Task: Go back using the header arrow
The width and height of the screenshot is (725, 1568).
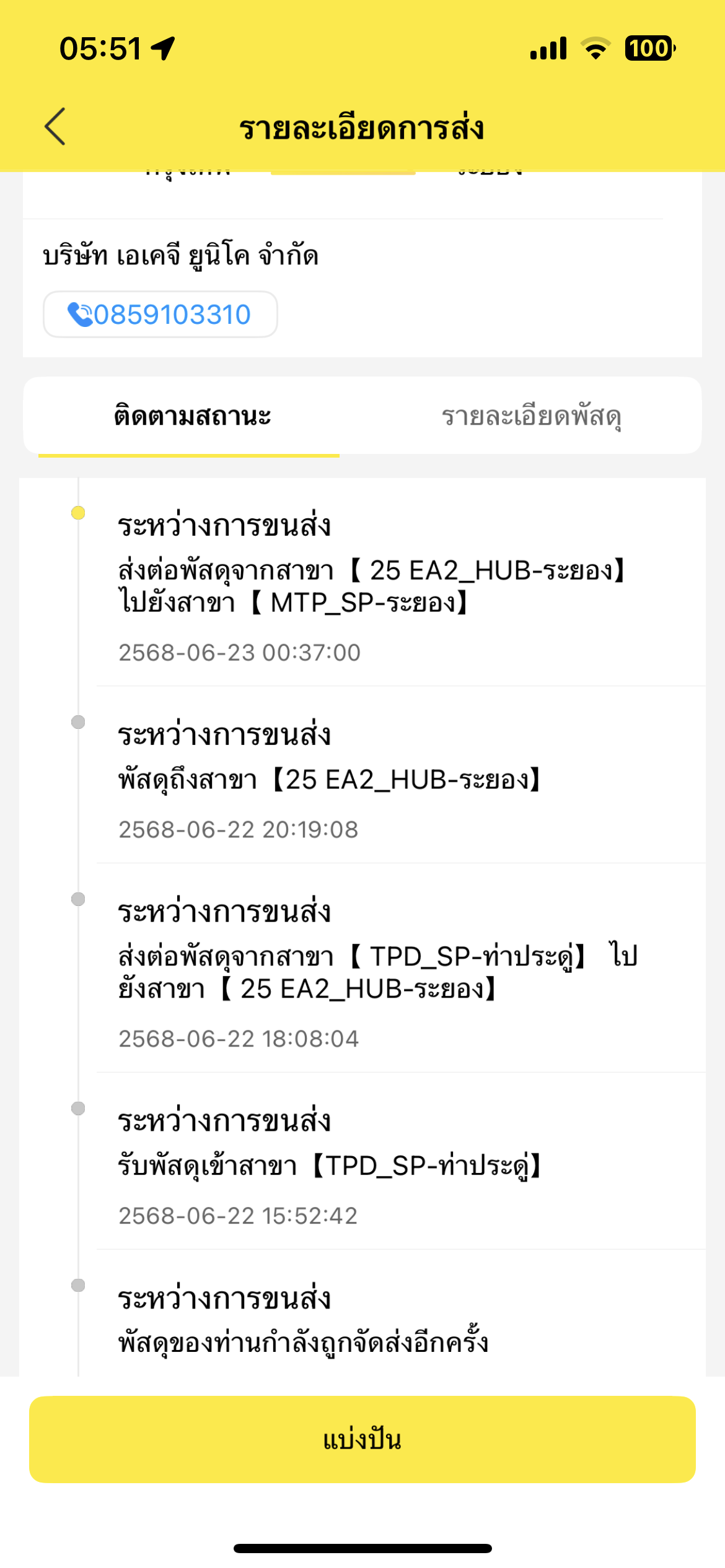Action: pyautogui.click(x=55, y=127)
